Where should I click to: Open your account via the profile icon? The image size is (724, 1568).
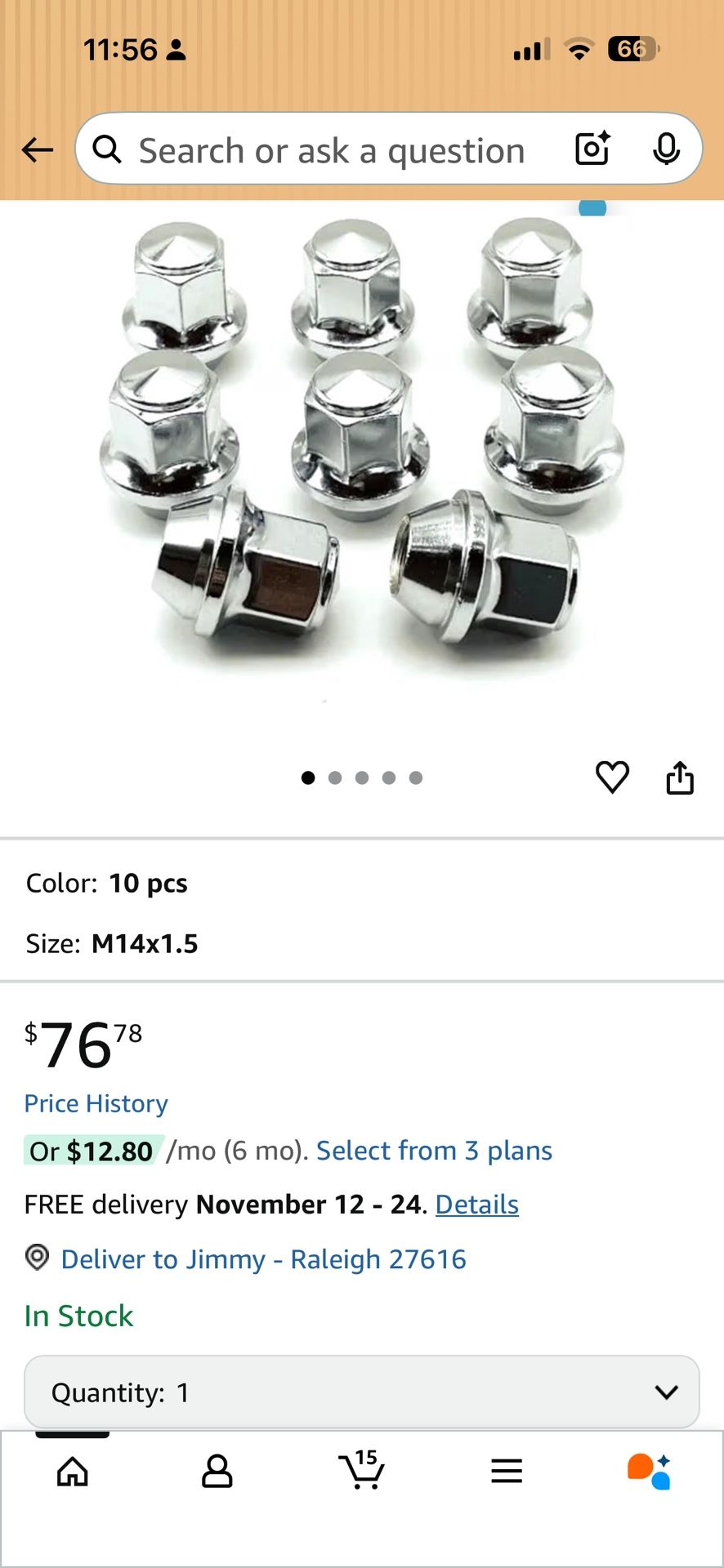tap(217, 1472)
